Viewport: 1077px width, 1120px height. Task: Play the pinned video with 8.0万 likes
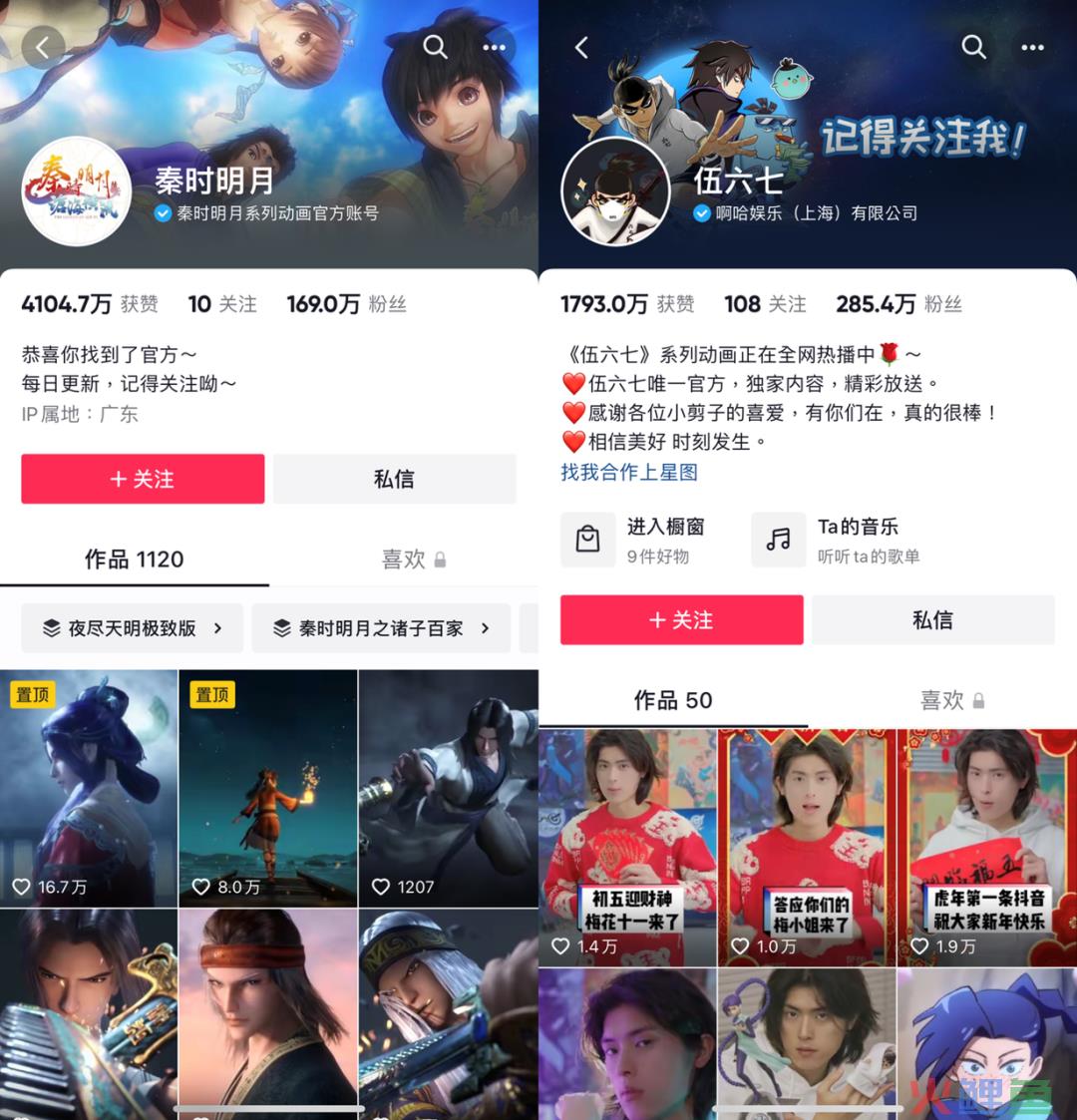(267, 788)
